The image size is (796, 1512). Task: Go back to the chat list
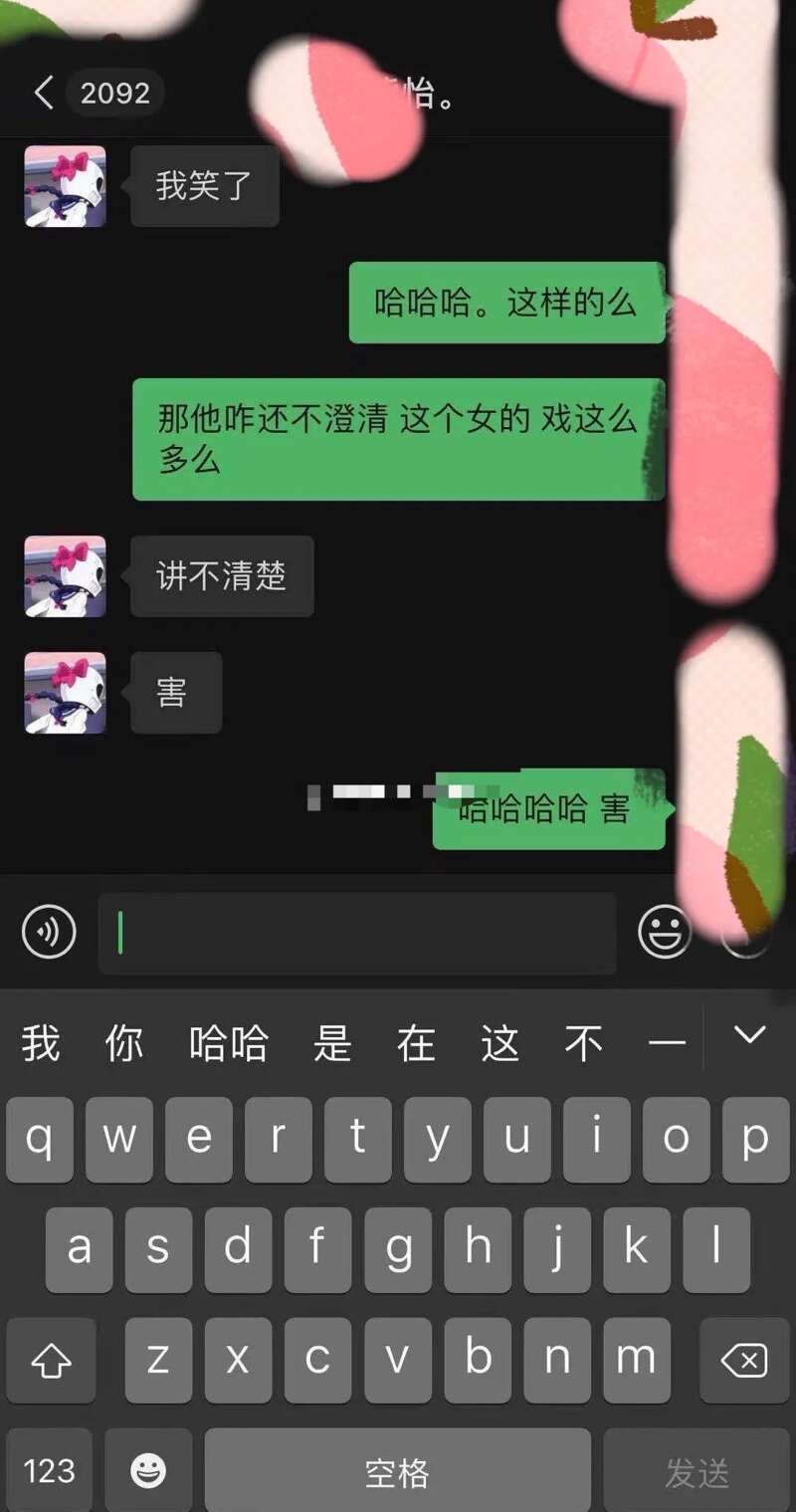coord(43,94)
